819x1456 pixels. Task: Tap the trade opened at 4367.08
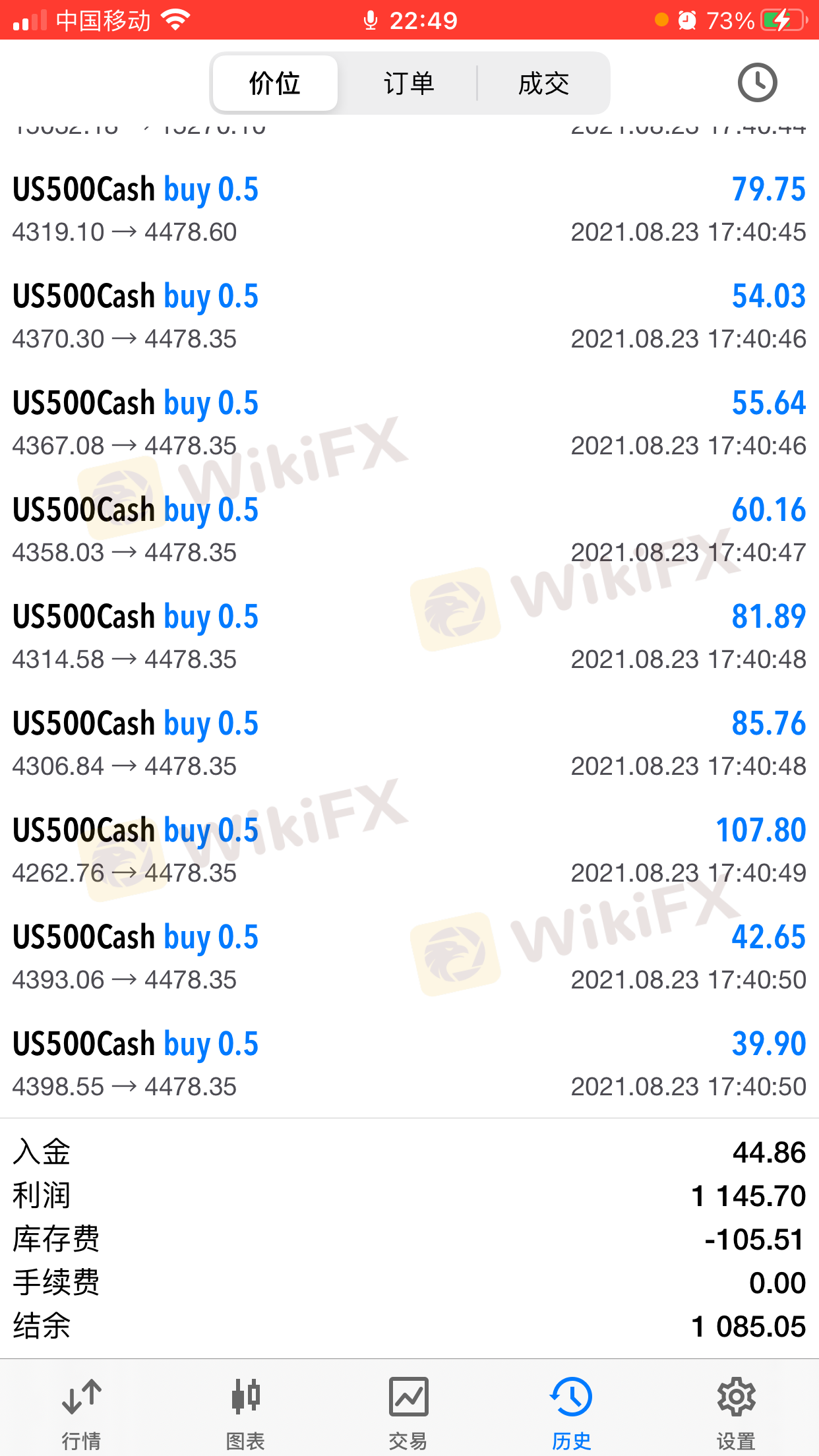[x=409, y=423]
